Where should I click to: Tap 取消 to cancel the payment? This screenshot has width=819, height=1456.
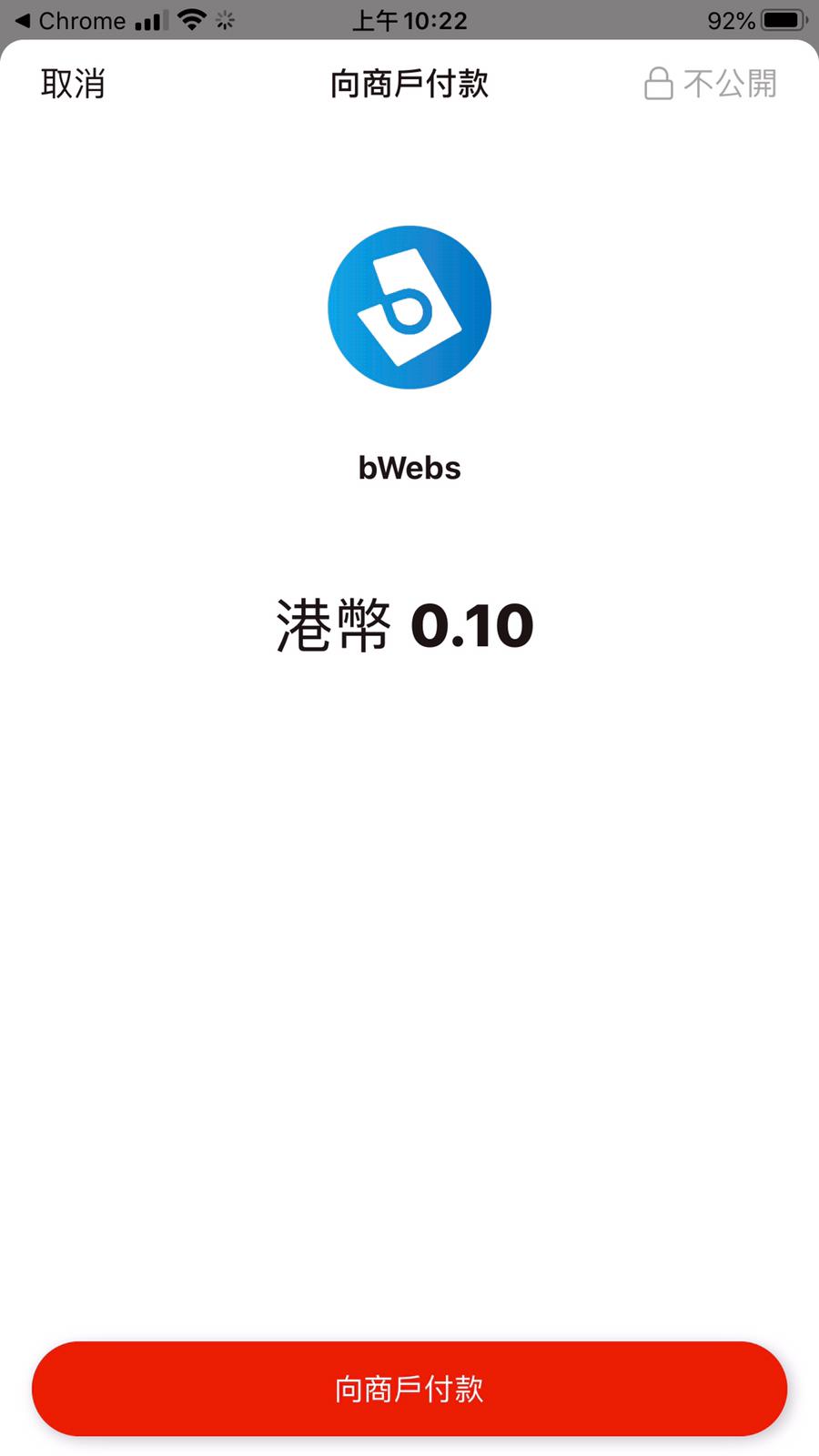click(73, 84)
